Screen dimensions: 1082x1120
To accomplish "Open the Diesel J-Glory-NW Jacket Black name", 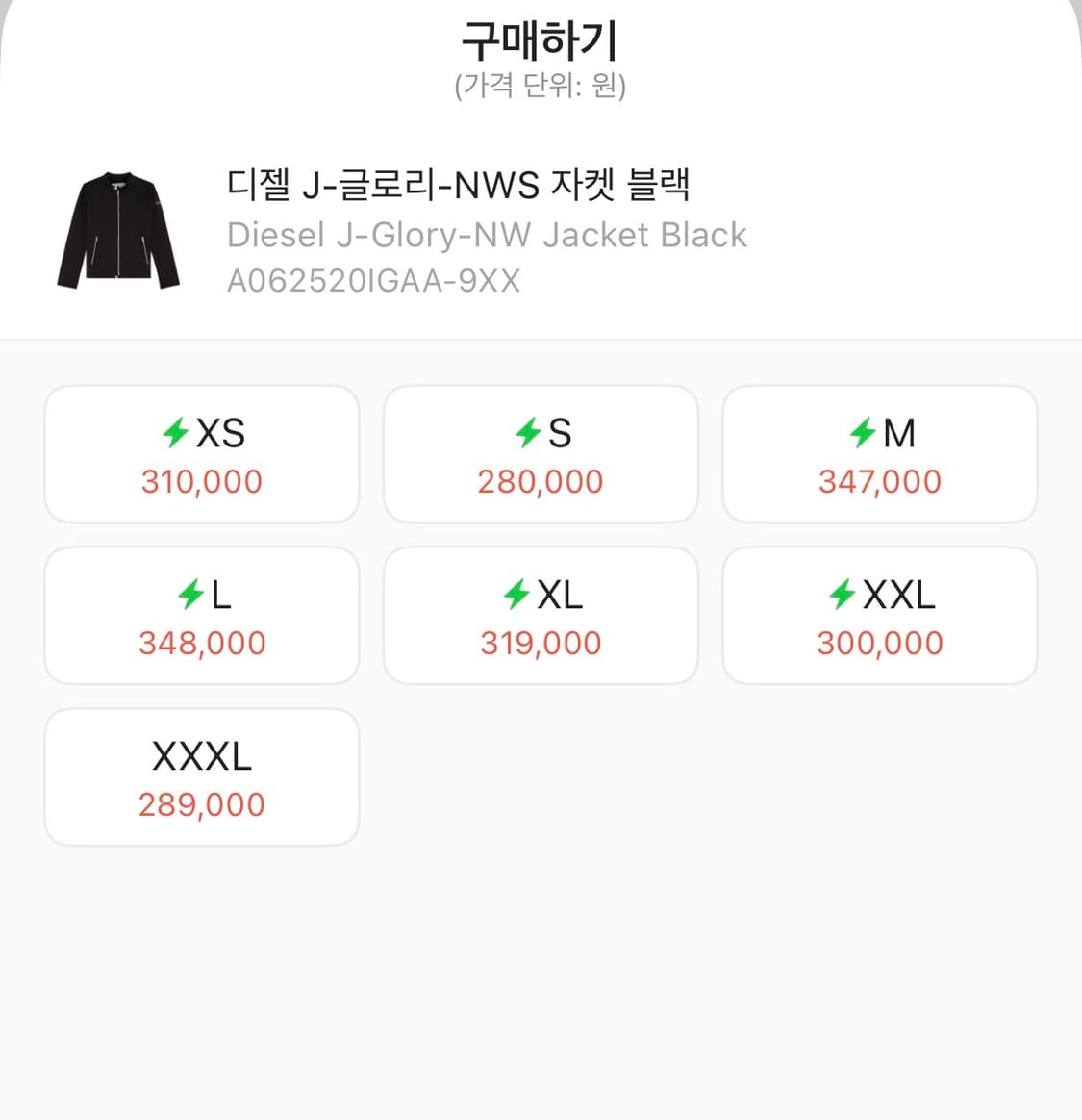I will 487,234.
